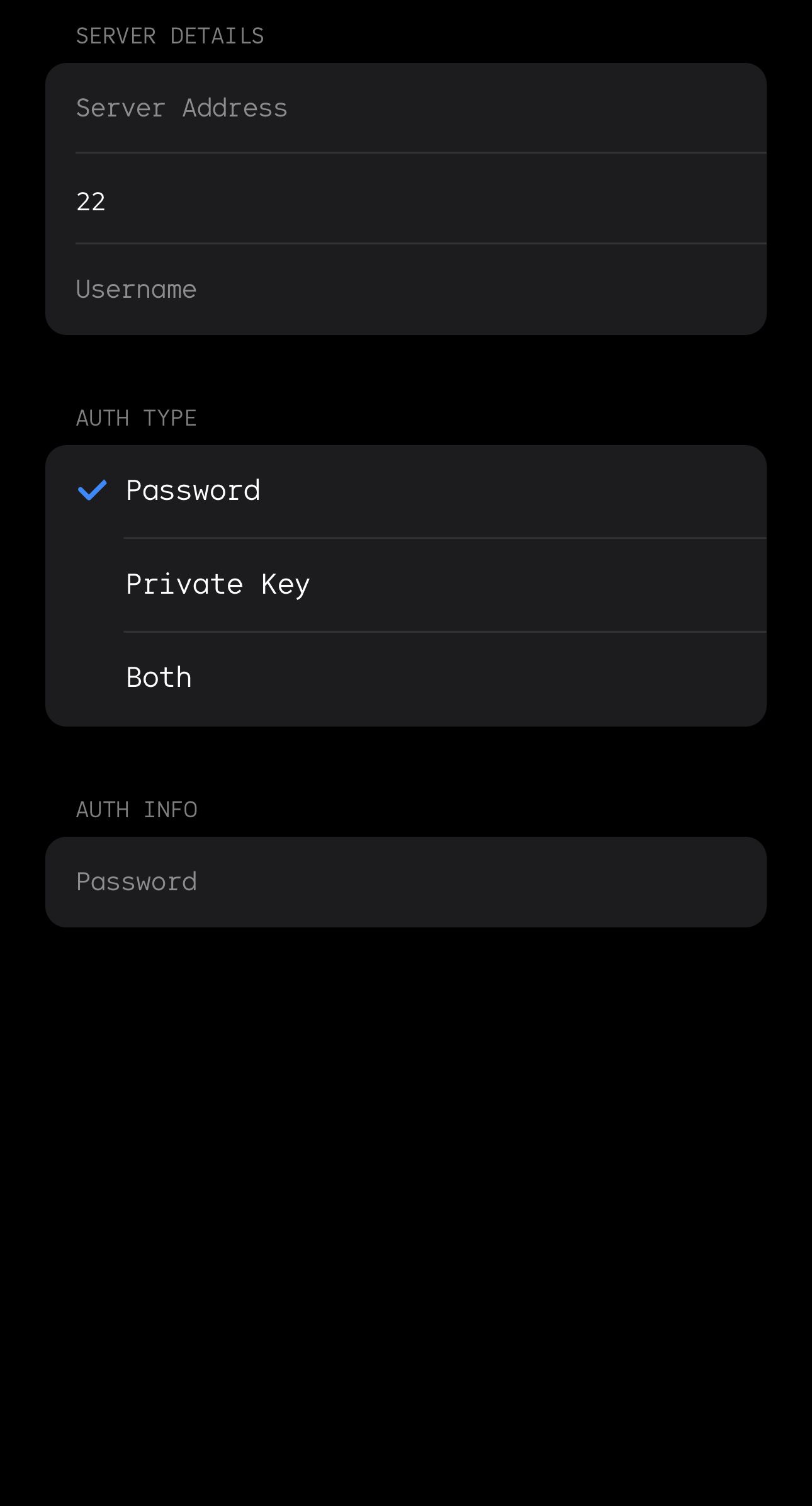Click the currently selected Password option
This screenshot has width=812, height=1506.
click(x=193, y=490)
